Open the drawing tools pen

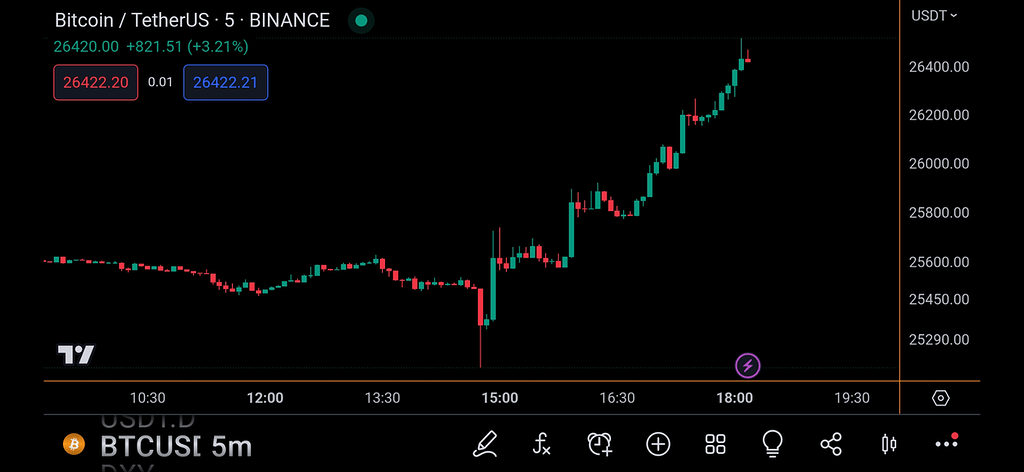click(485, 443)
